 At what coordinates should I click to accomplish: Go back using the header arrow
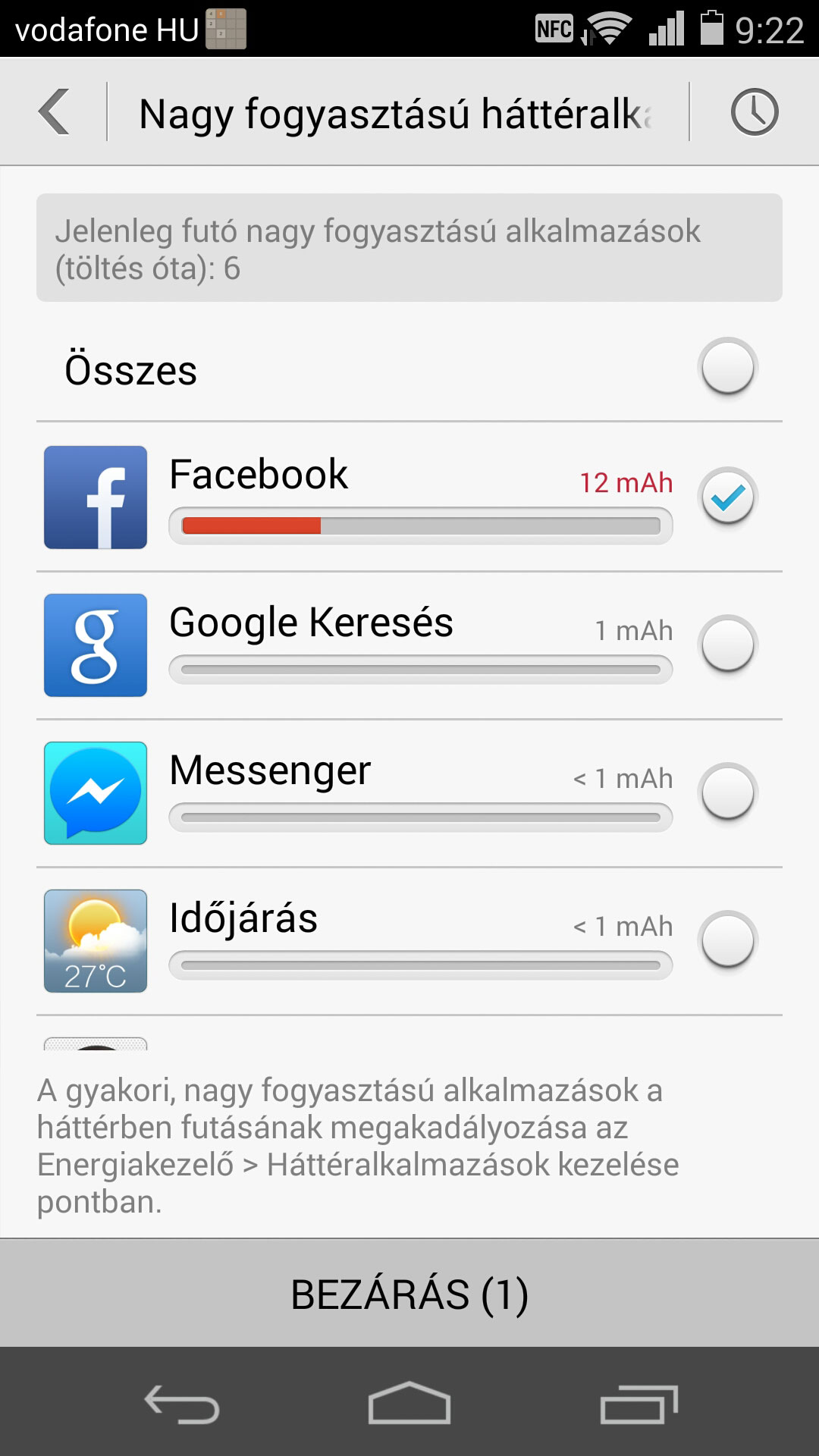tap(55, 112)
